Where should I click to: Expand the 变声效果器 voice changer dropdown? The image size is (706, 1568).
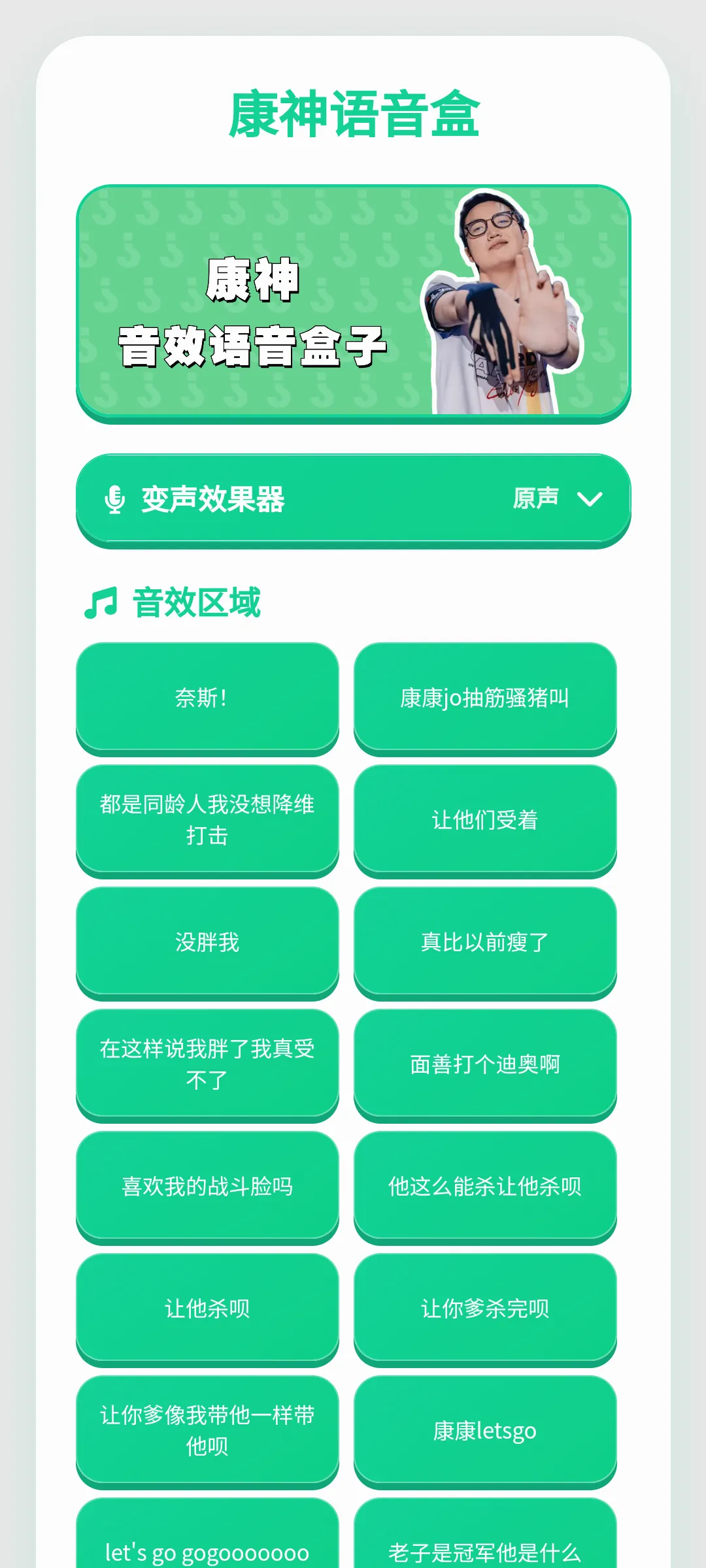point(353,499)
